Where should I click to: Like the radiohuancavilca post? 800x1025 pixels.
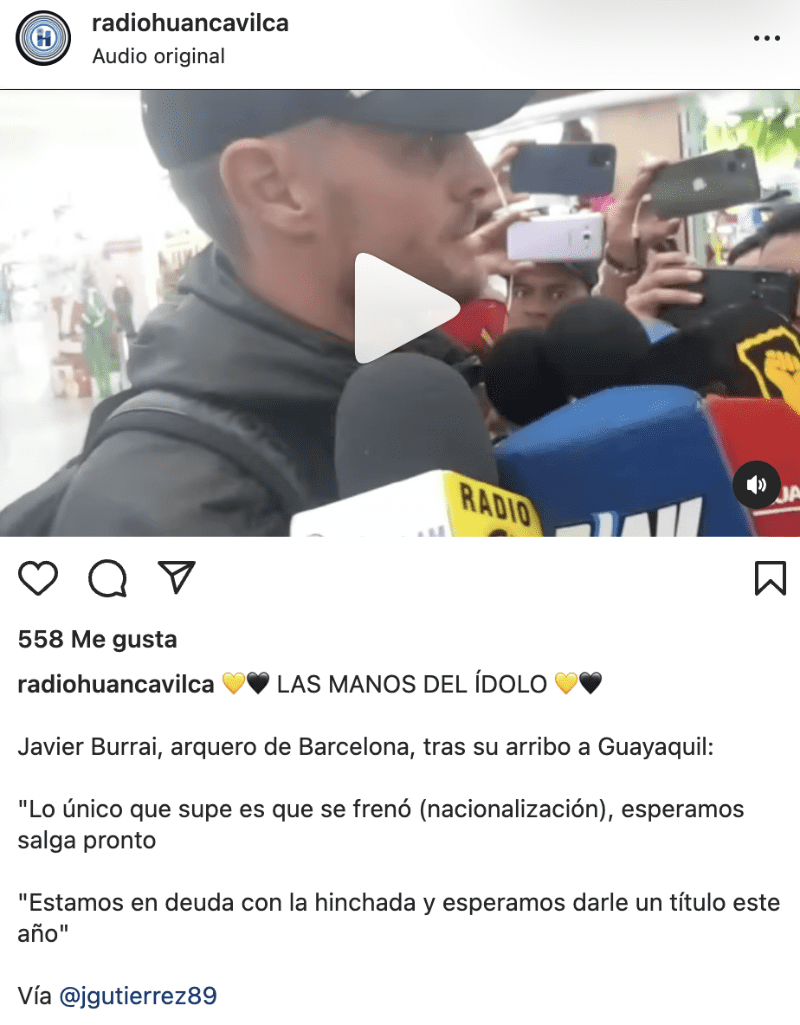click(x=38, y=578)
